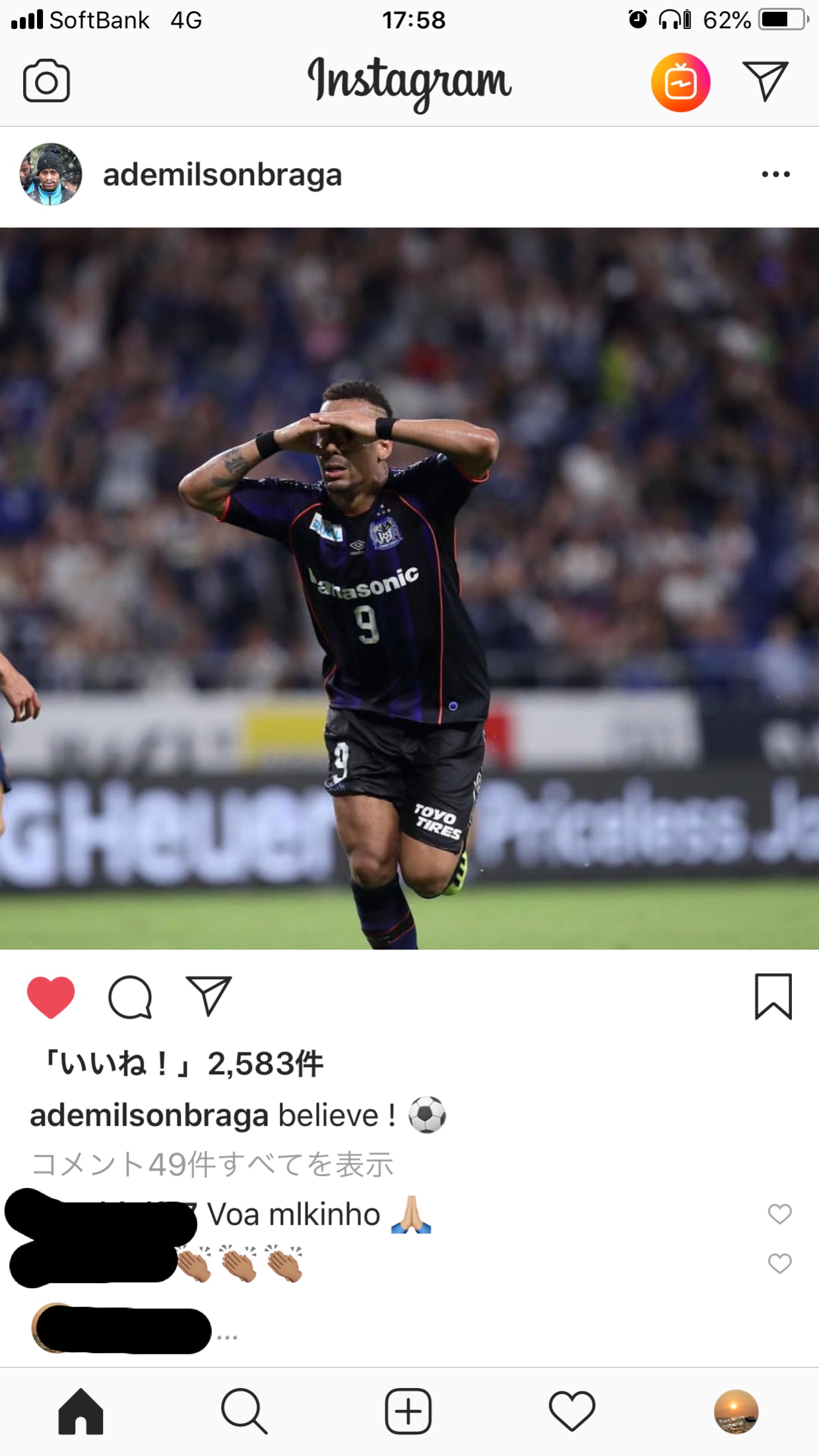Go to the Home tab
Screen dimensions: 819x1456
click(x=81, y=1412)
